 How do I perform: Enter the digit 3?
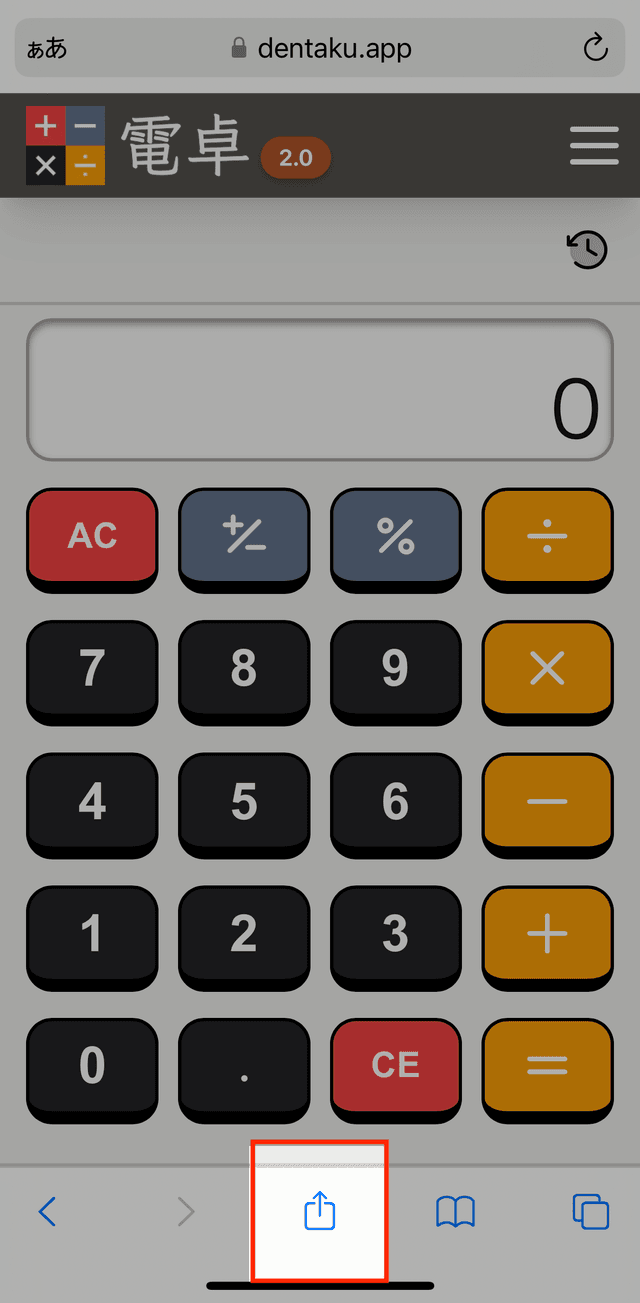[396, 932]
